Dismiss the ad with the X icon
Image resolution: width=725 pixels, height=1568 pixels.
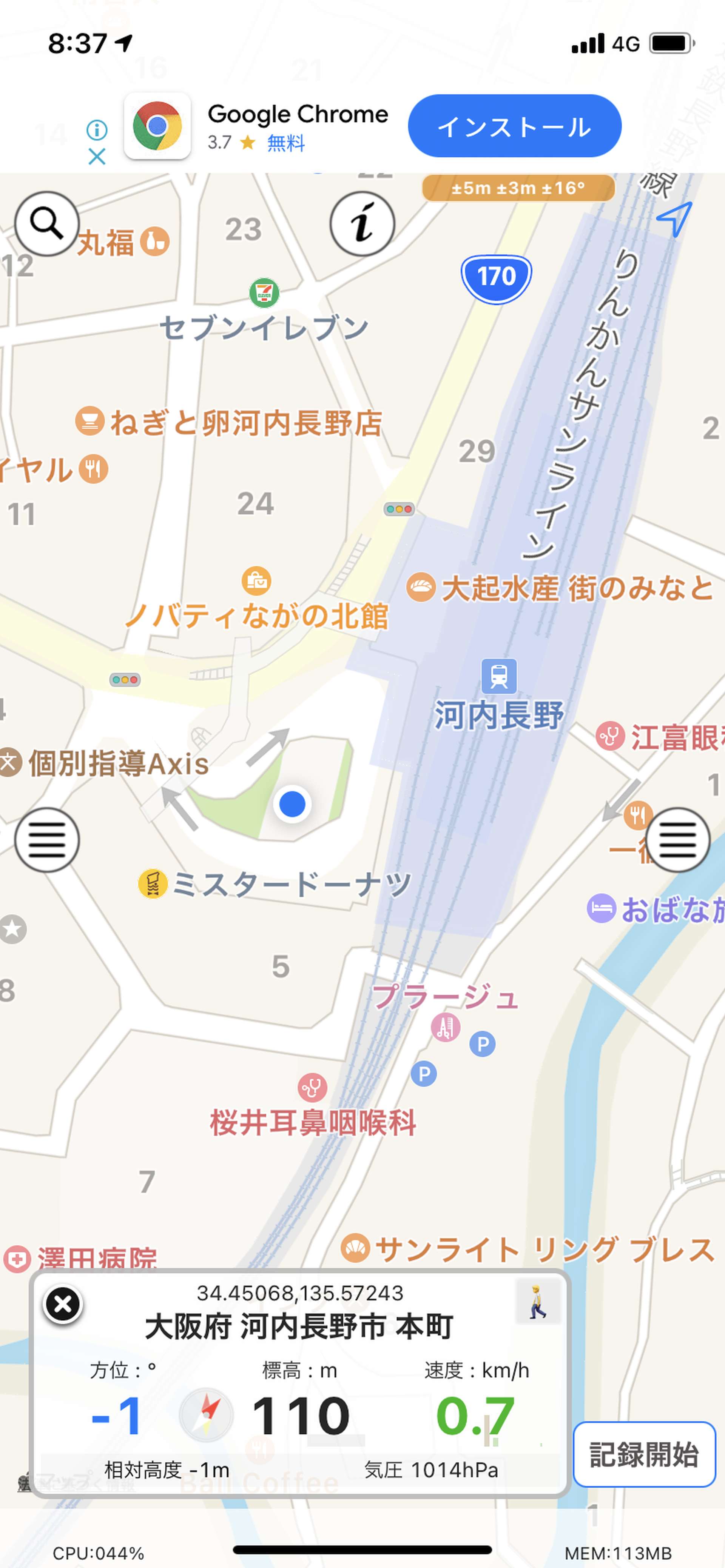pyautogui.click(x=97, y=157)
